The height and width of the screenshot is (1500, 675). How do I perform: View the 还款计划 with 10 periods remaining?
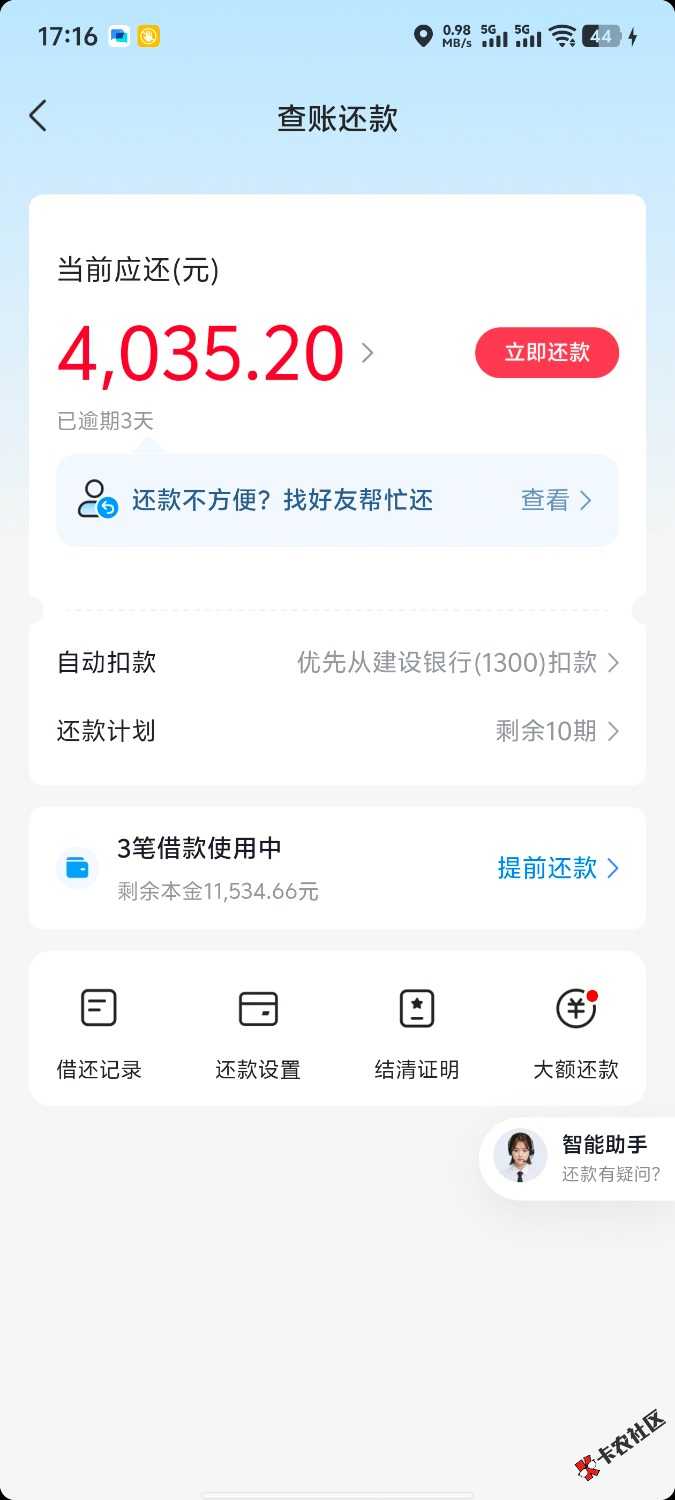[x=338, y=732]
